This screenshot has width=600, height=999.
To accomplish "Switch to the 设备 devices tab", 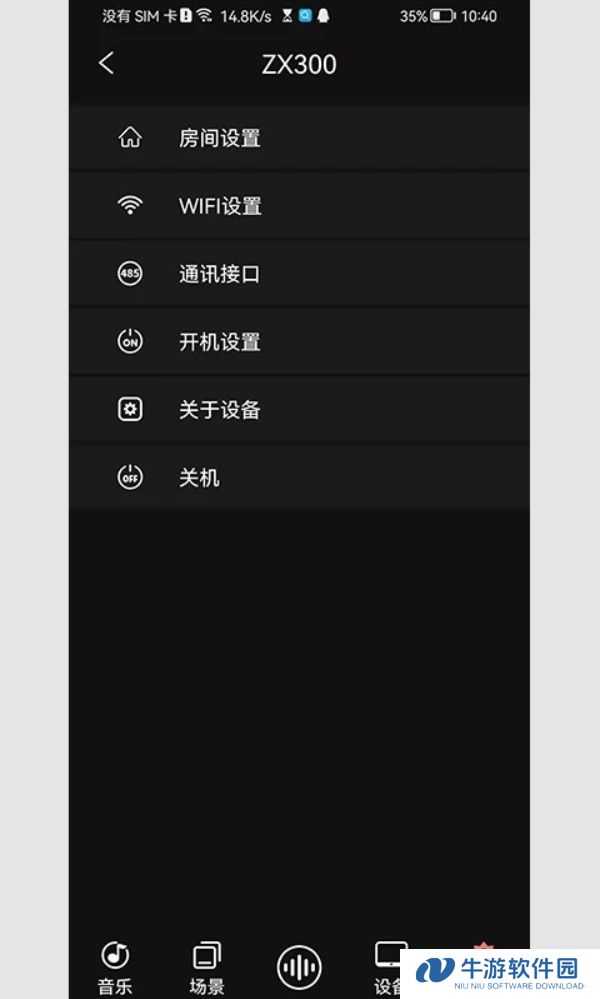I will (390, 968).
